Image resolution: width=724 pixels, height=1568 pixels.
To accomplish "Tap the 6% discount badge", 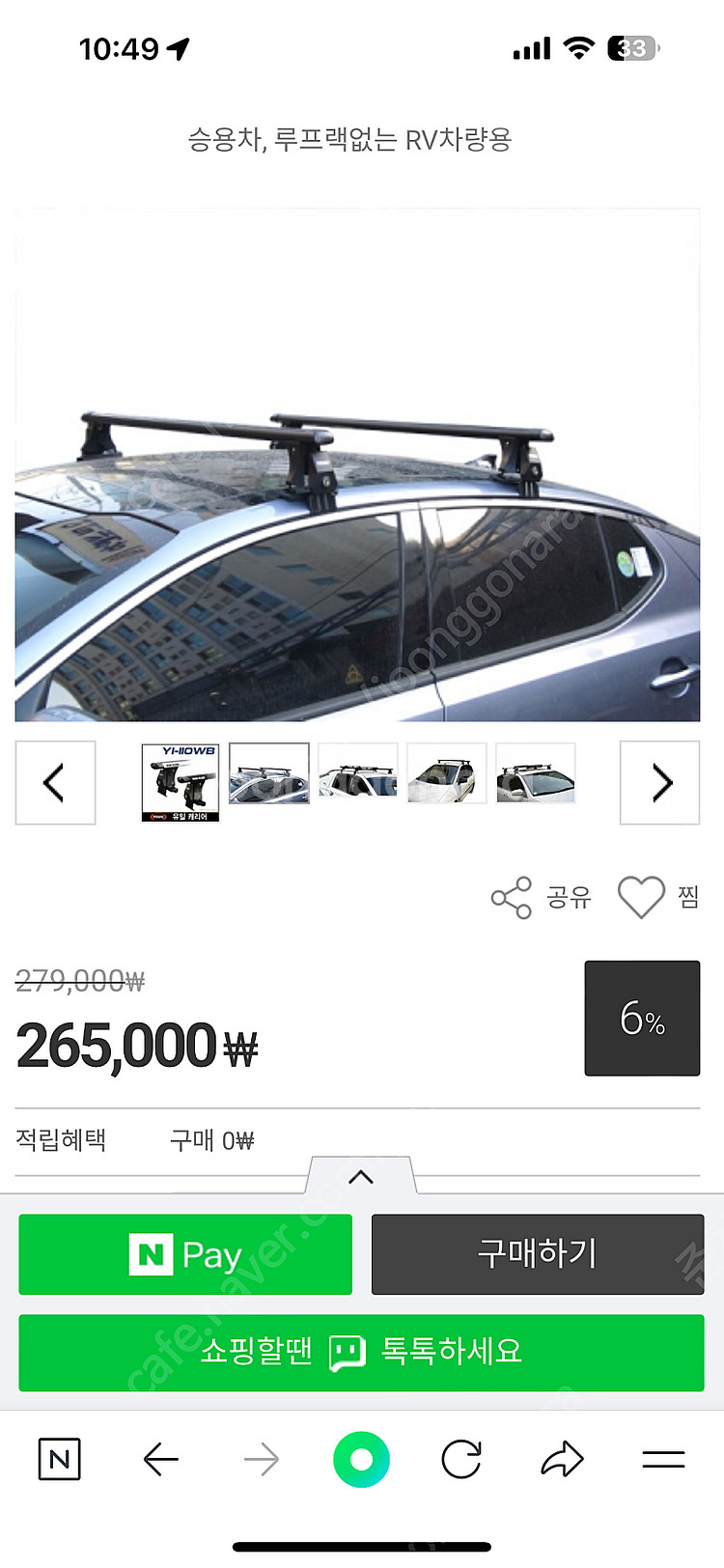I will [642, 1018].
